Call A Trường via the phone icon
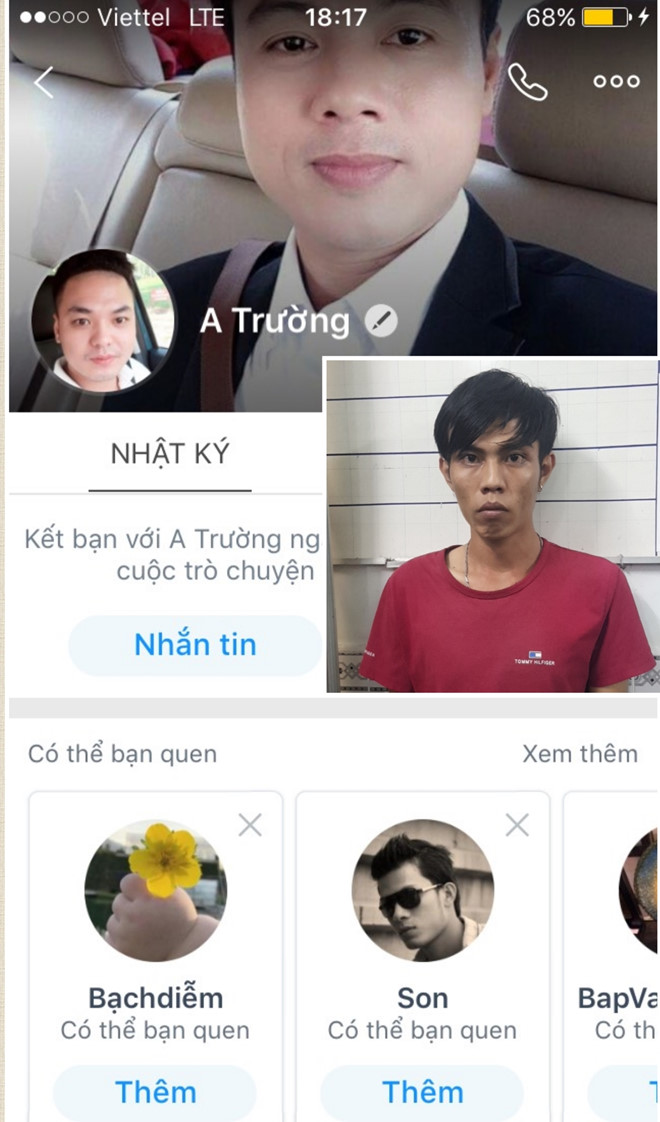The height and width of the screenshot is (1122, 660). tap(527, 82)
